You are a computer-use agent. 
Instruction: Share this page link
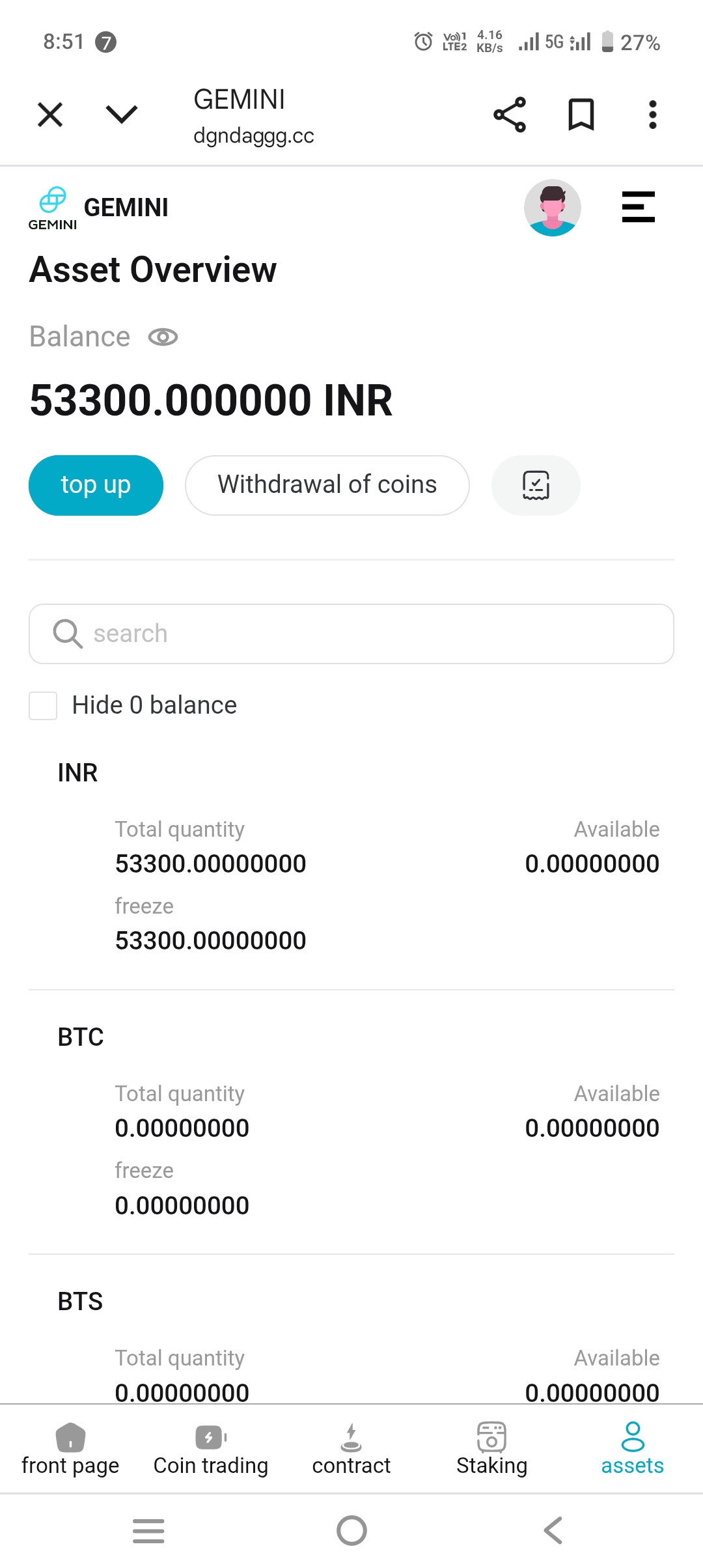point(510,115)
